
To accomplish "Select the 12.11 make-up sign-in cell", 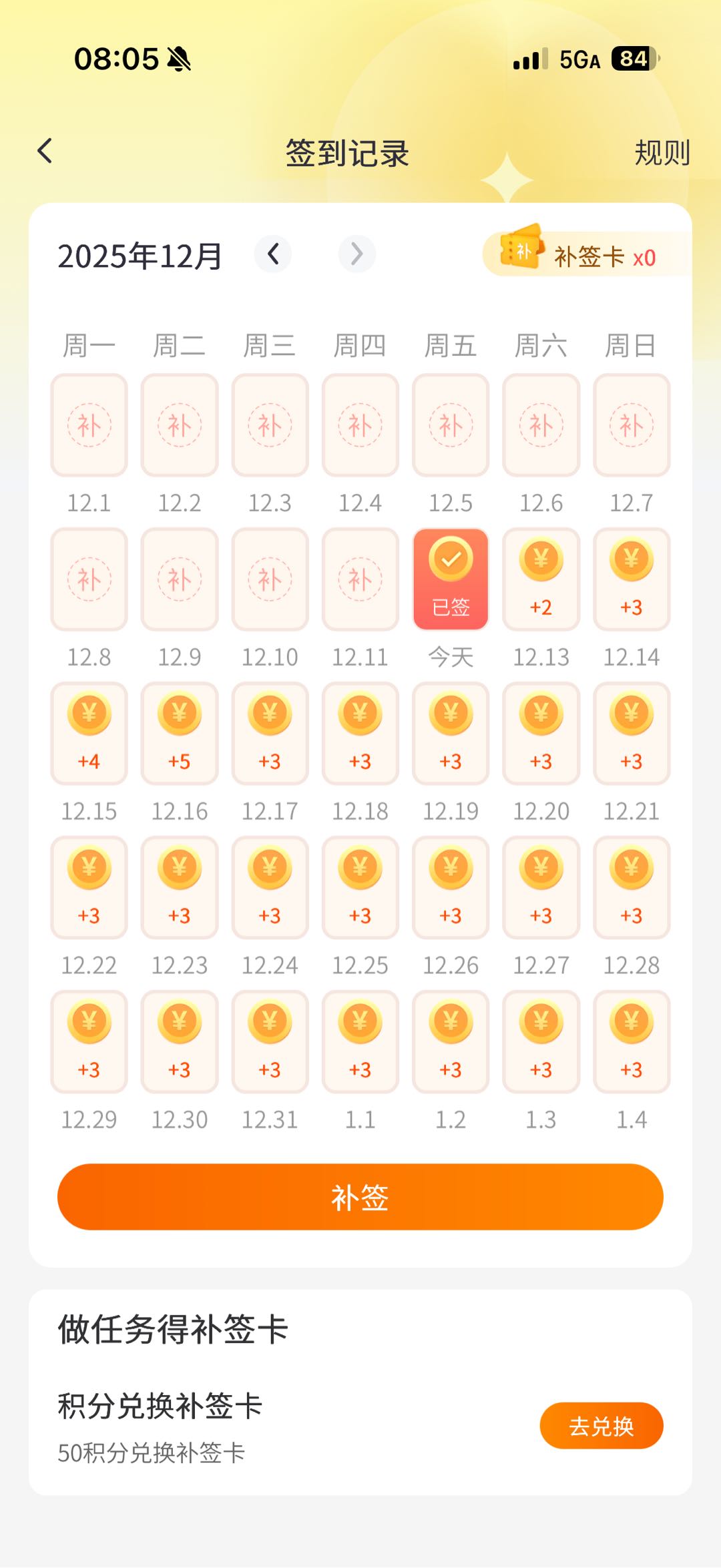I will tap(360, 579).
